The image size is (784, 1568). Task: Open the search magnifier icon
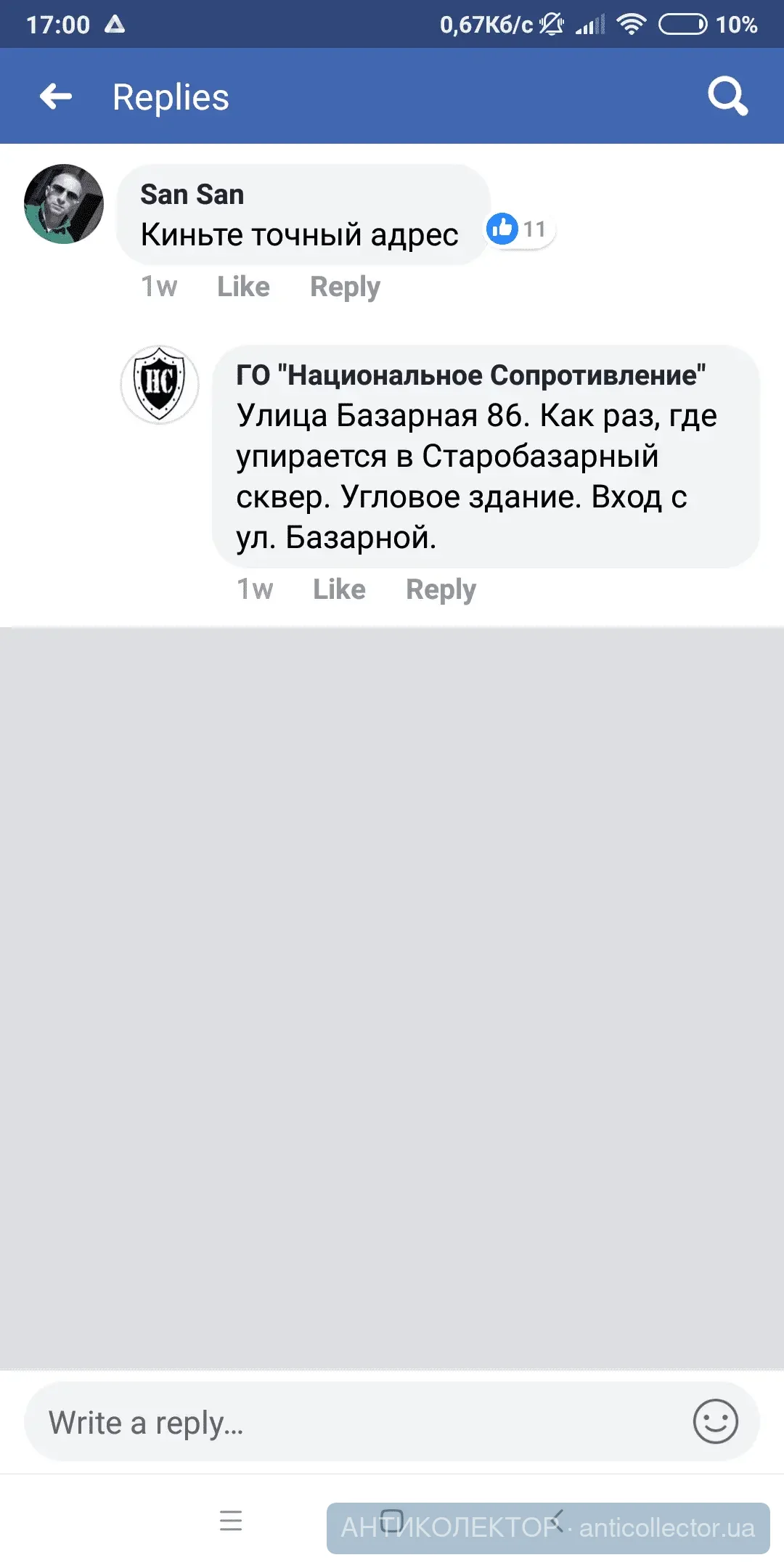coord(727,97)
